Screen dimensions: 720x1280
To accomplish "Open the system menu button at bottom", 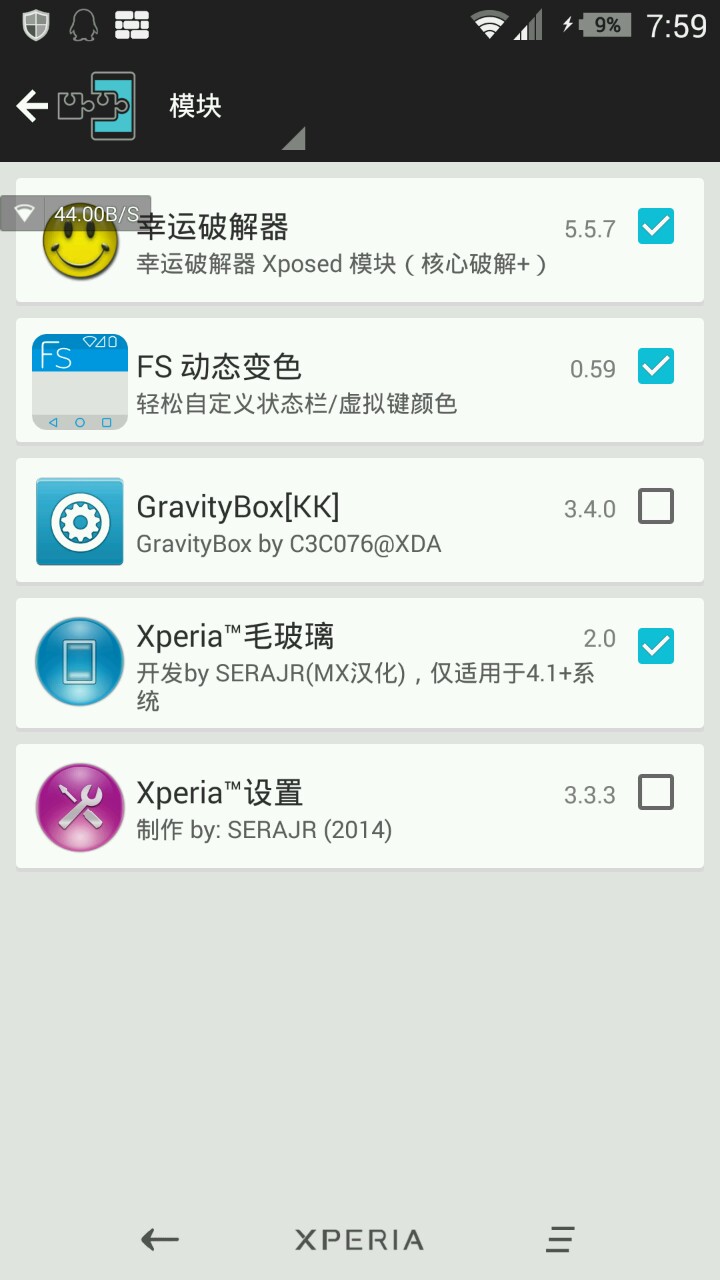I will [560, 1240].
